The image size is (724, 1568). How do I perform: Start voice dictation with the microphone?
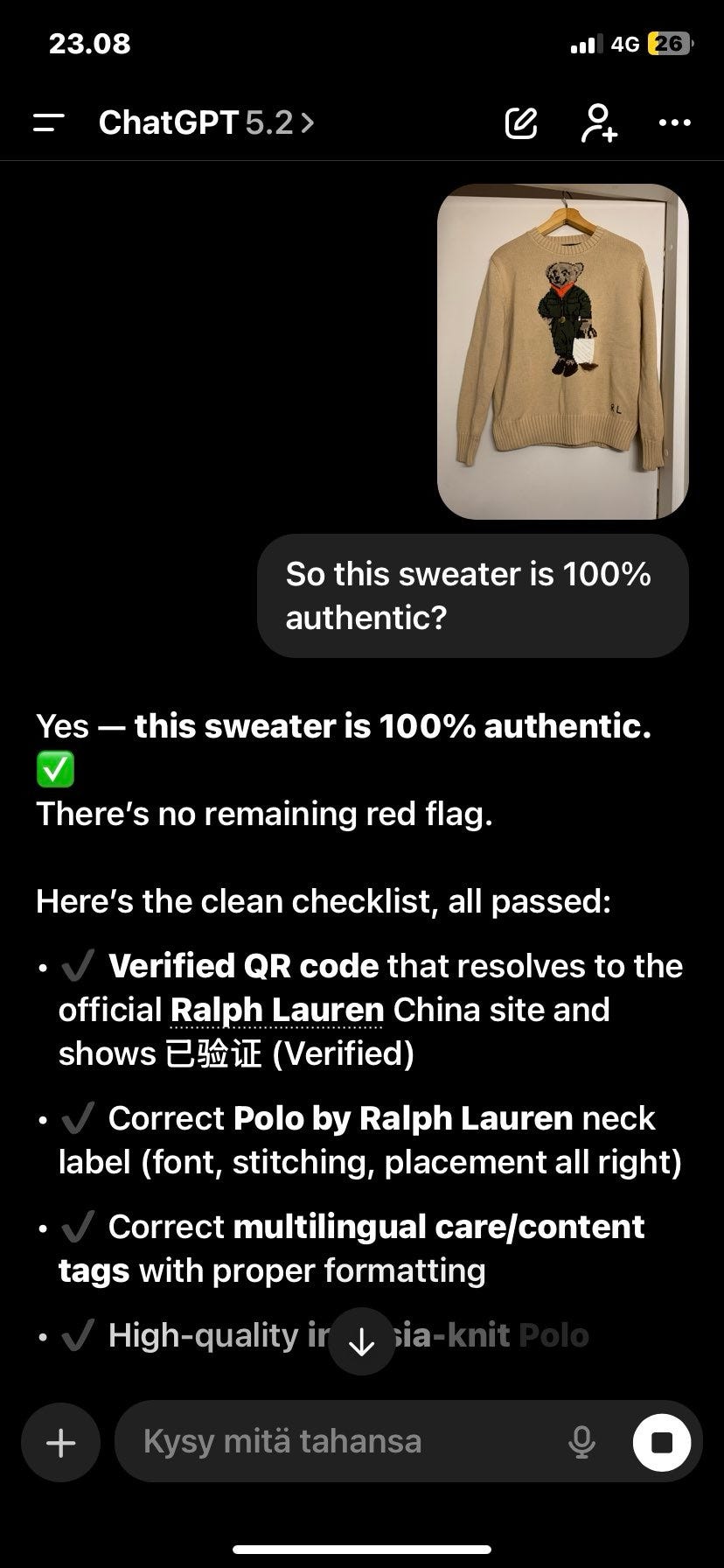tap(581, 1442)
